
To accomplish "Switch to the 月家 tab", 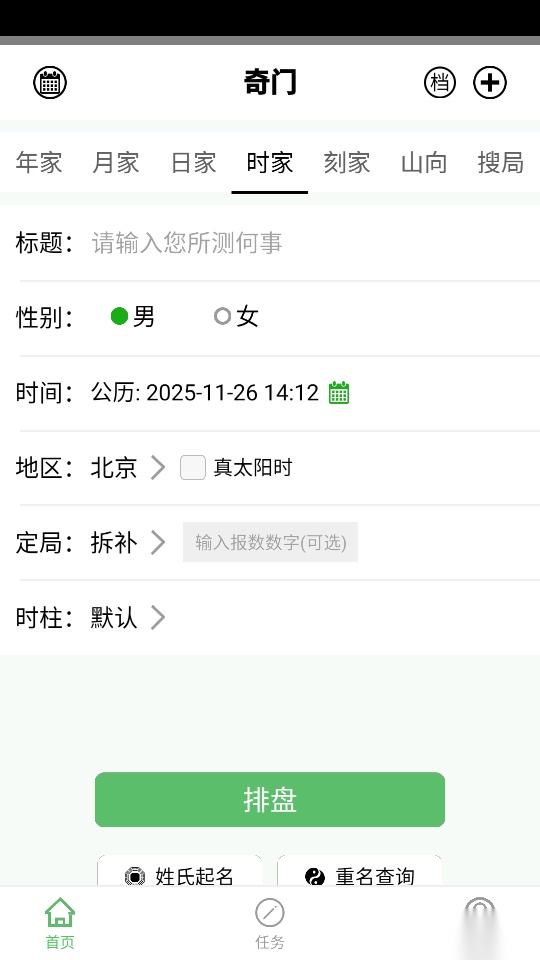I will point(116,163).
